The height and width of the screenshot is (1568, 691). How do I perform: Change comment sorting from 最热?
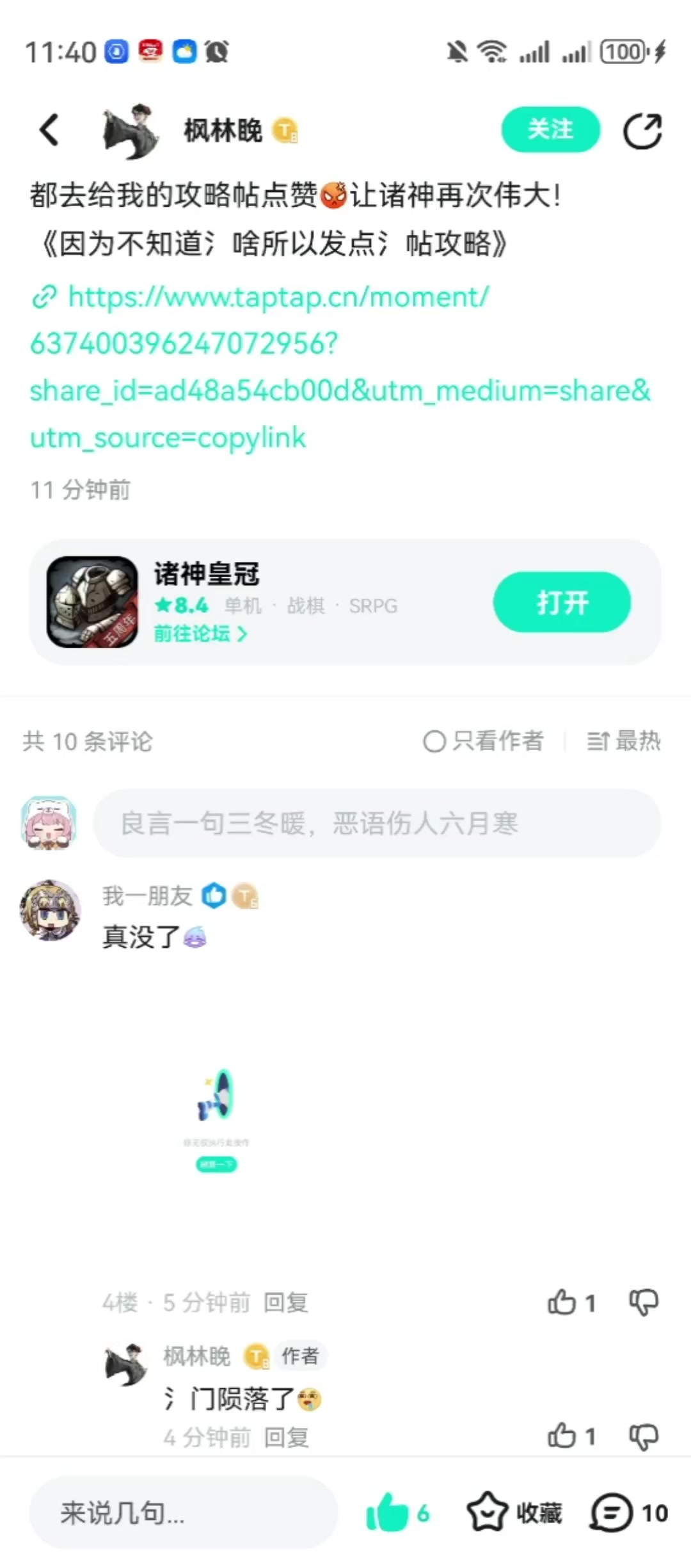pyautogui.click(x=624, y=741)
